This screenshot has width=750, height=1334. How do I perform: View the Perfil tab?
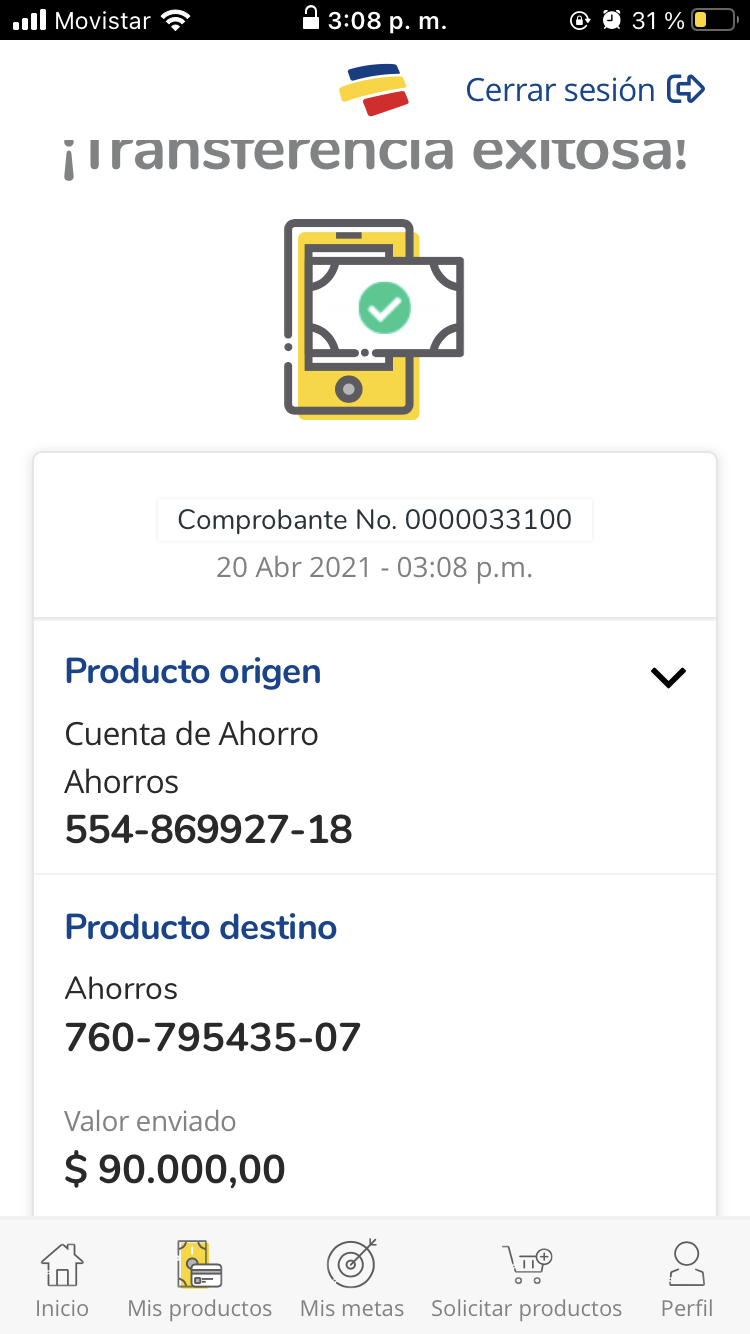(687, 1279)
